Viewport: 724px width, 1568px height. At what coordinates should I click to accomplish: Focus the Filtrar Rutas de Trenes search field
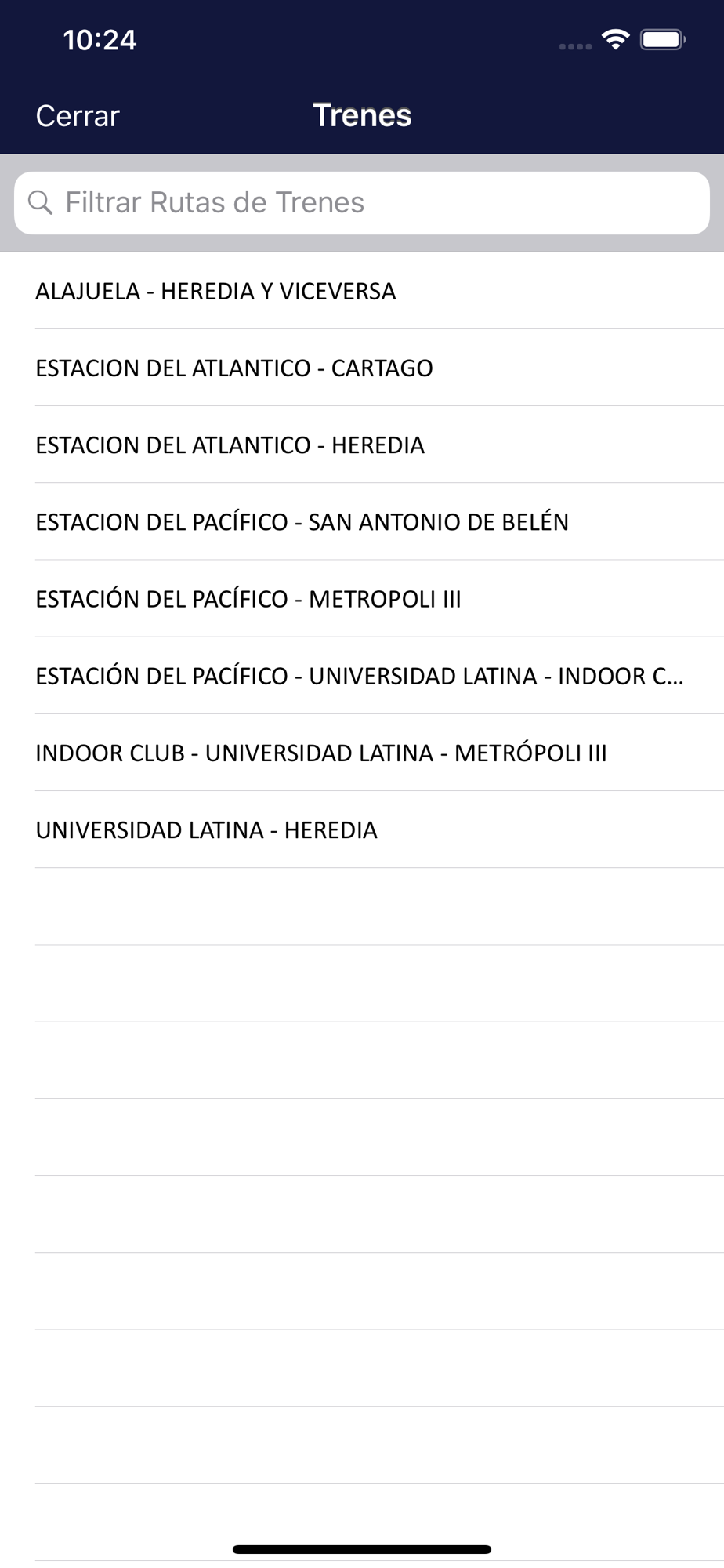click(x=362, y=202)
